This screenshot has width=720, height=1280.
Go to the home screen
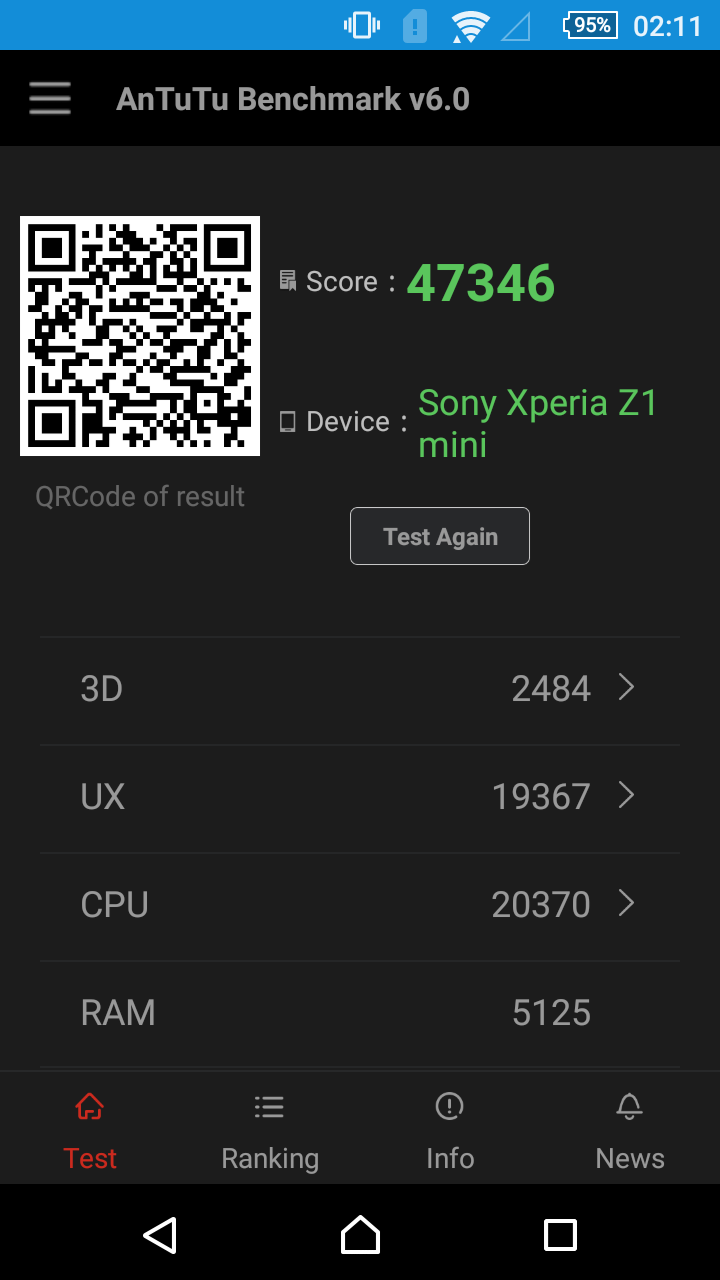pyautogui.click(x=360, y=1235)
